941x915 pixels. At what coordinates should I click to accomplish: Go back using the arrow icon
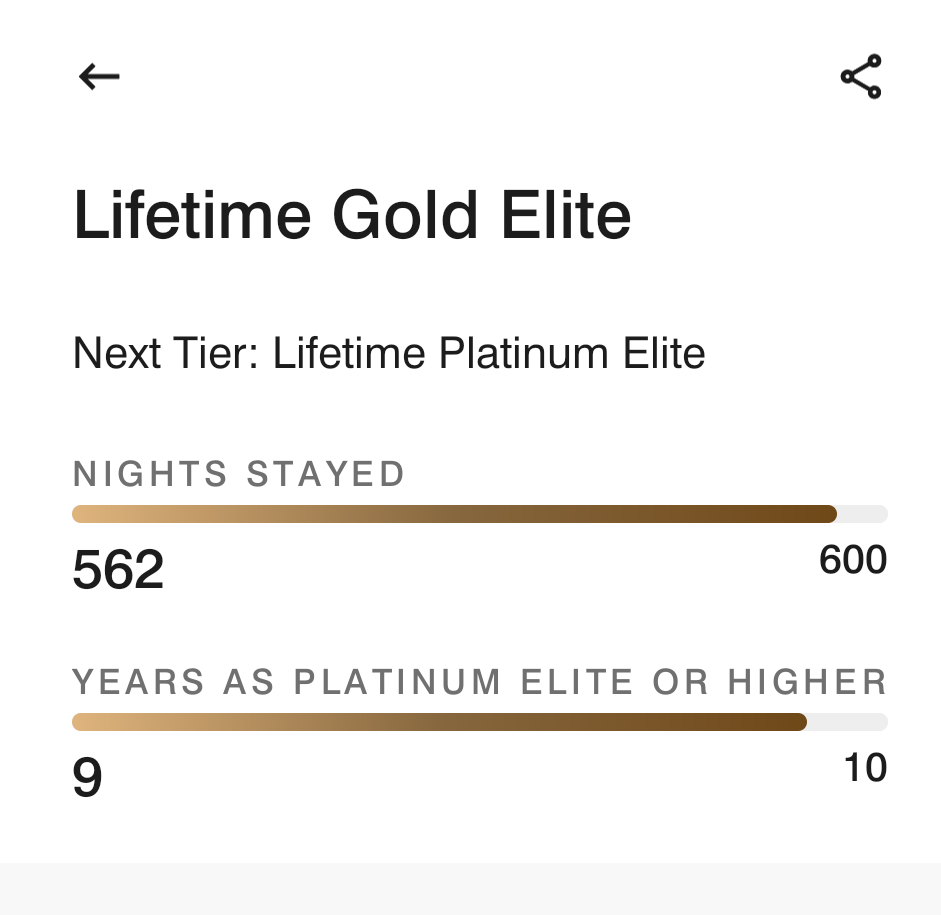(99, 77)
